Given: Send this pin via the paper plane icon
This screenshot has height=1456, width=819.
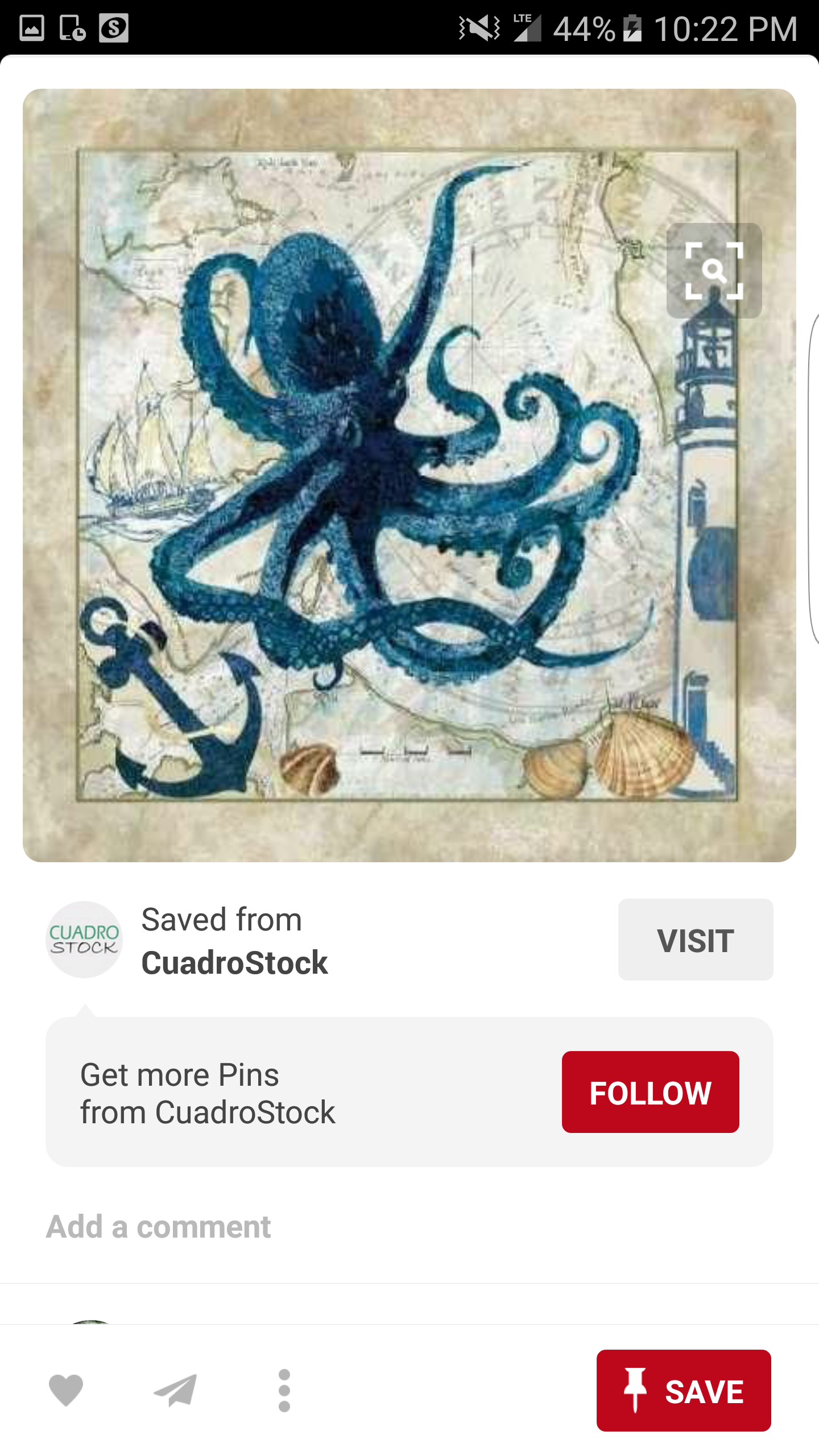Looking at the screenshot, I should click(x=175, y=1390).
